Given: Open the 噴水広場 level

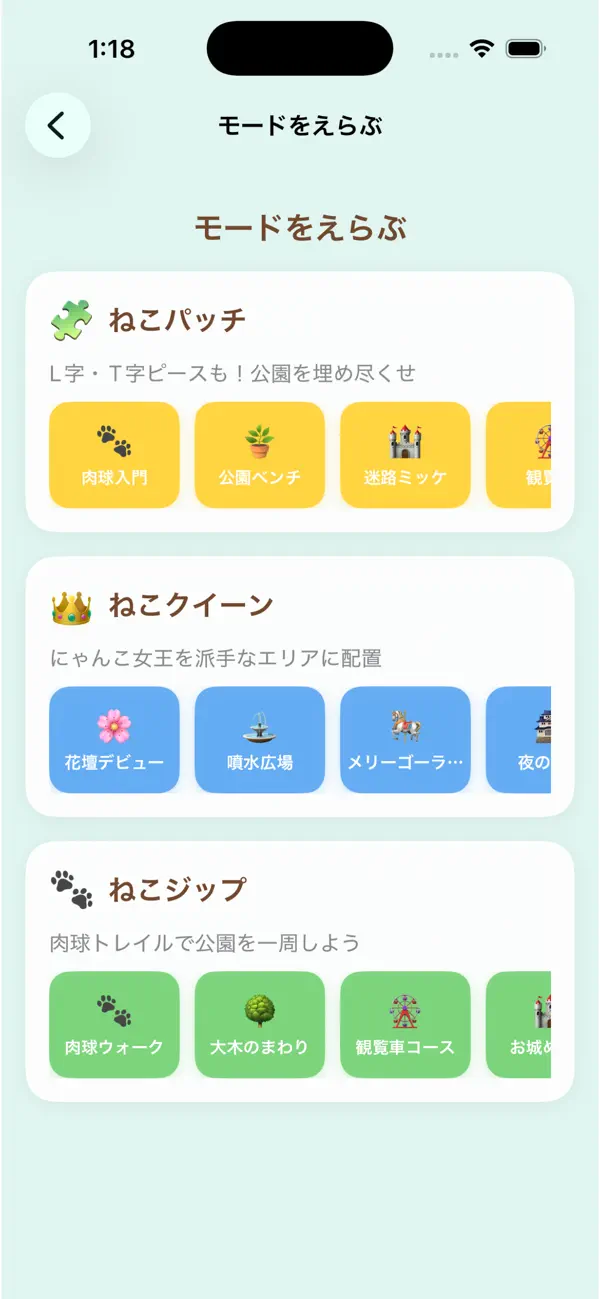Looking at the screenshot, I should click(x=260, y=740).
